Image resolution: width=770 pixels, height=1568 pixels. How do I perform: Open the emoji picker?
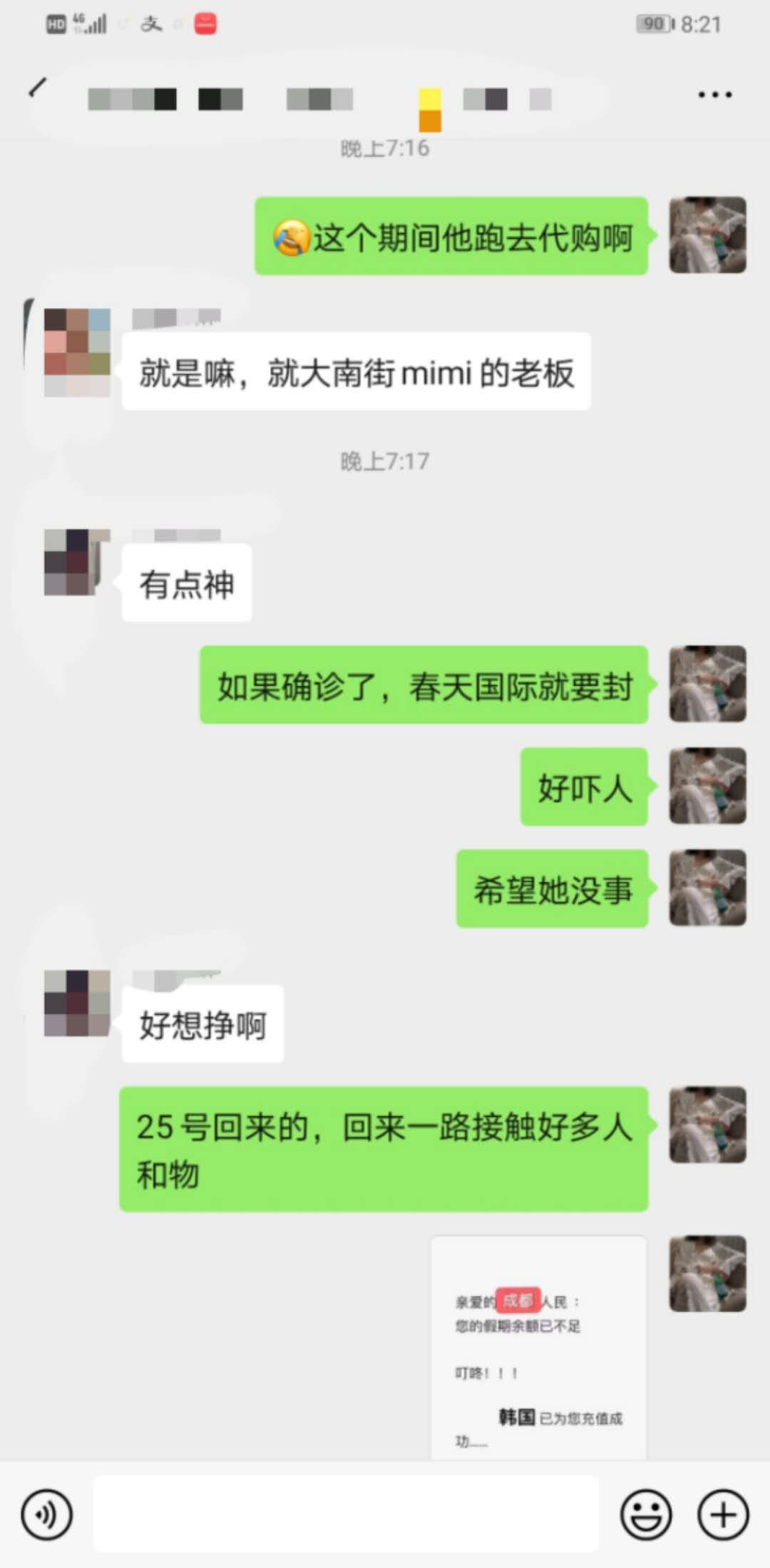[x=646, y=1515]
